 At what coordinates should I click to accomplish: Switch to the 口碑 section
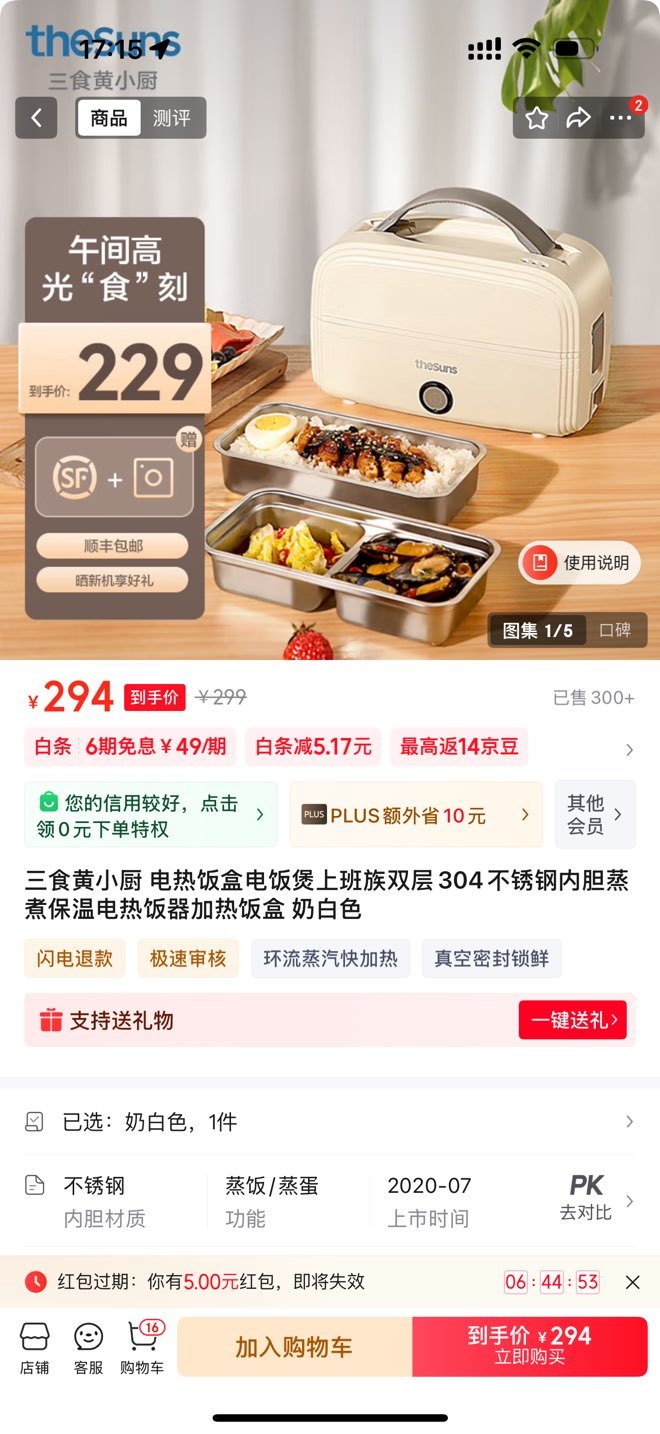click(615, 630)
